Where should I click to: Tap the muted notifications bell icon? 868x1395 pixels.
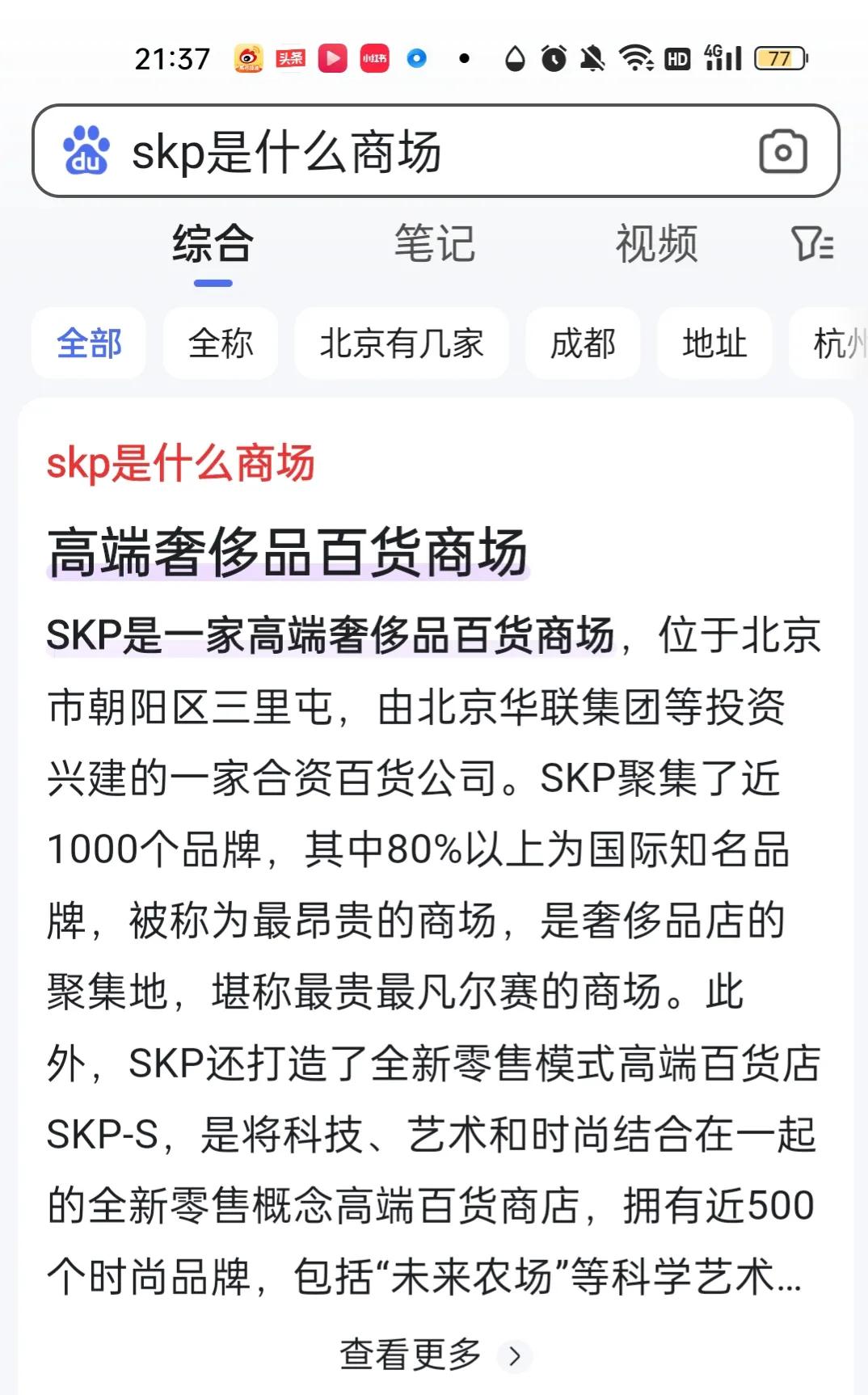tap(592, 57)
